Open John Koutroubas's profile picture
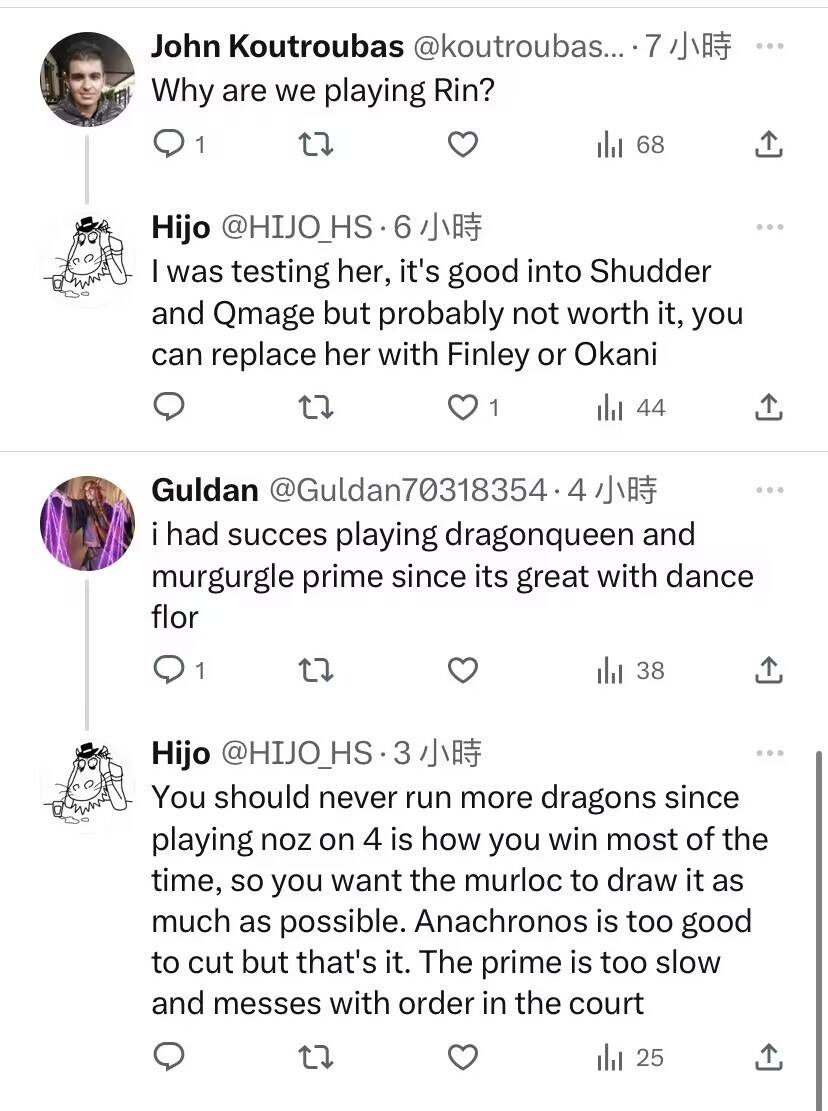The height and width of the screenshot is (1111, 828). 87,78
